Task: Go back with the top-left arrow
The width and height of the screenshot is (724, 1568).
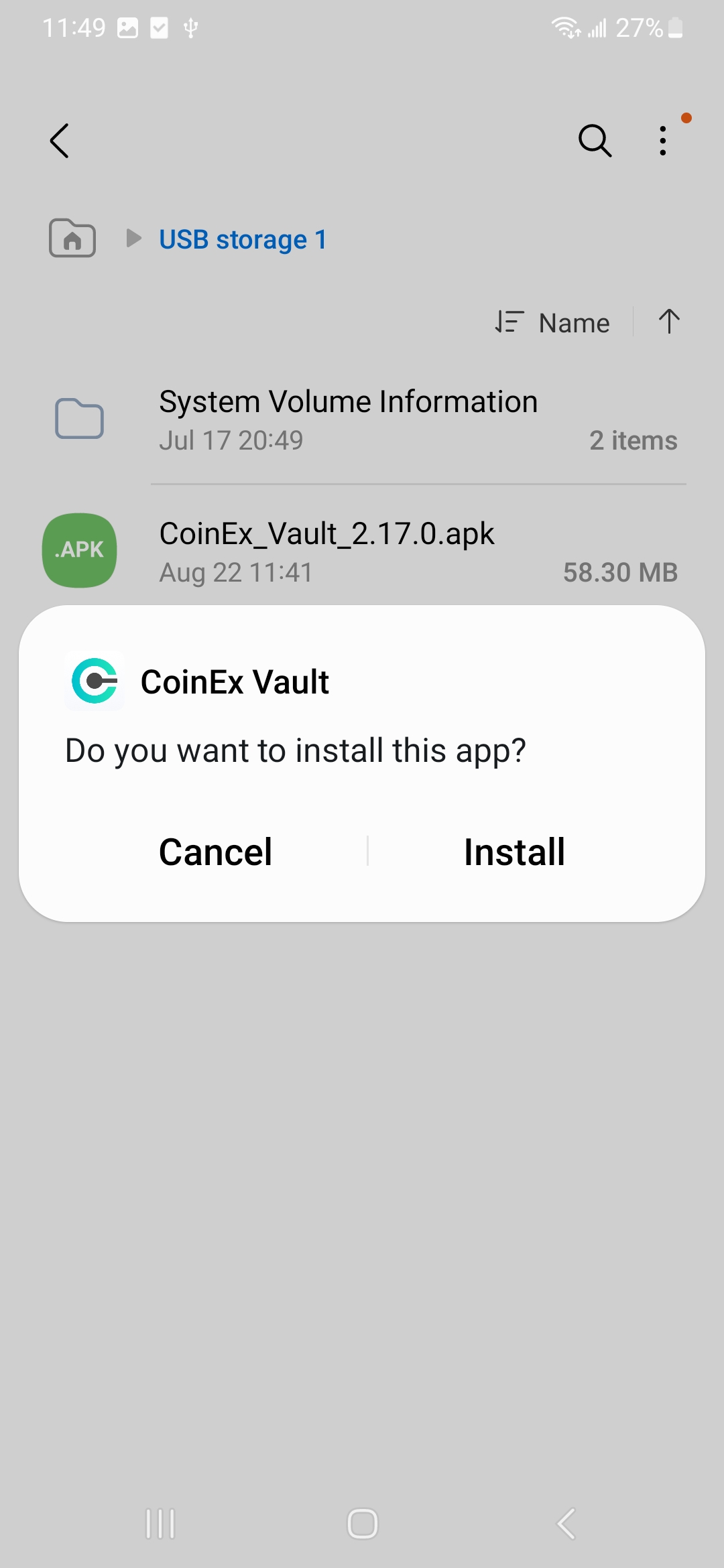Action: point(60,141)
